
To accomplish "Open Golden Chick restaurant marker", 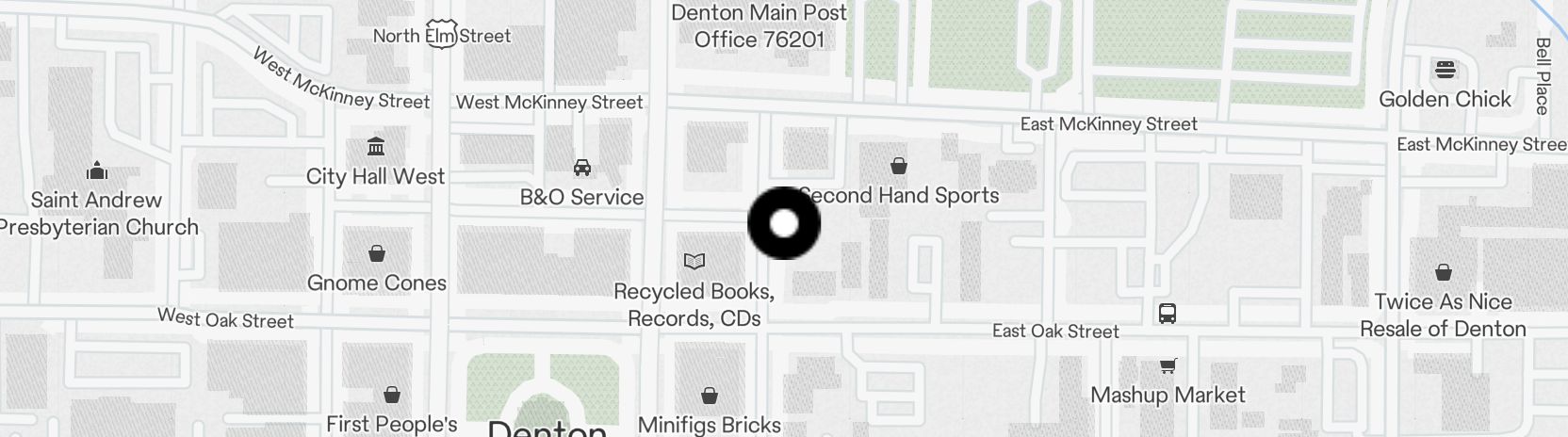I will pyautogui.click(x=1445, y=70).
